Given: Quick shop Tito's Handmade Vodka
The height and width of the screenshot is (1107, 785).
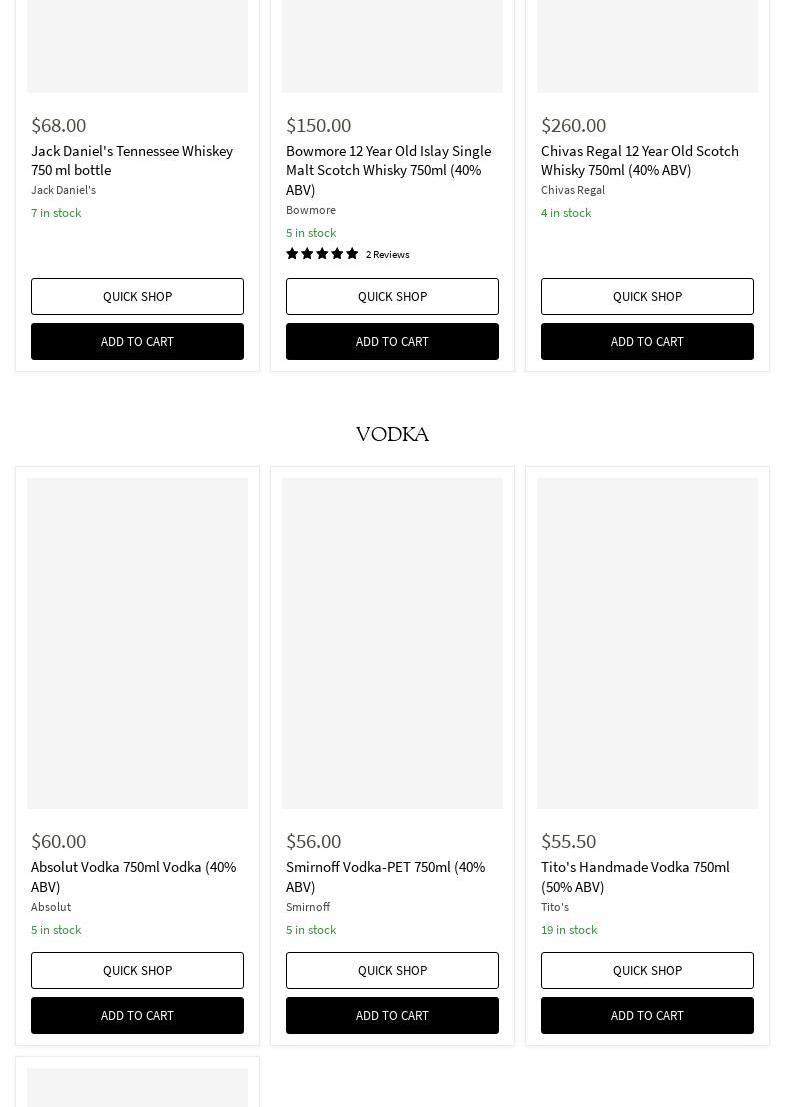Looking at the screenshot, I should click(647, 970).
